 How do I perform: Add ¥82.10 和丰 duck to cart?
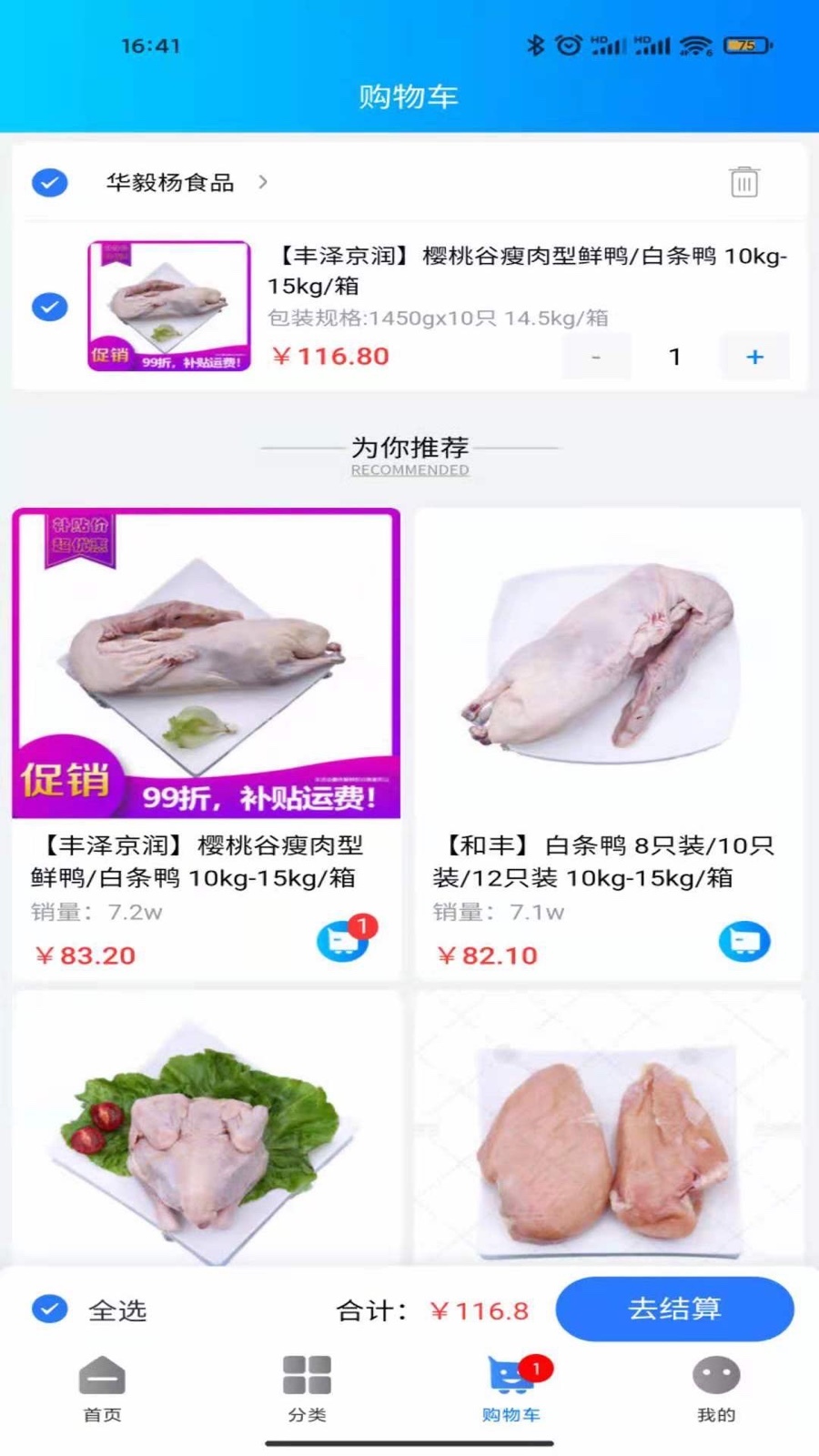pyautogui.click(x=744, y=942)
